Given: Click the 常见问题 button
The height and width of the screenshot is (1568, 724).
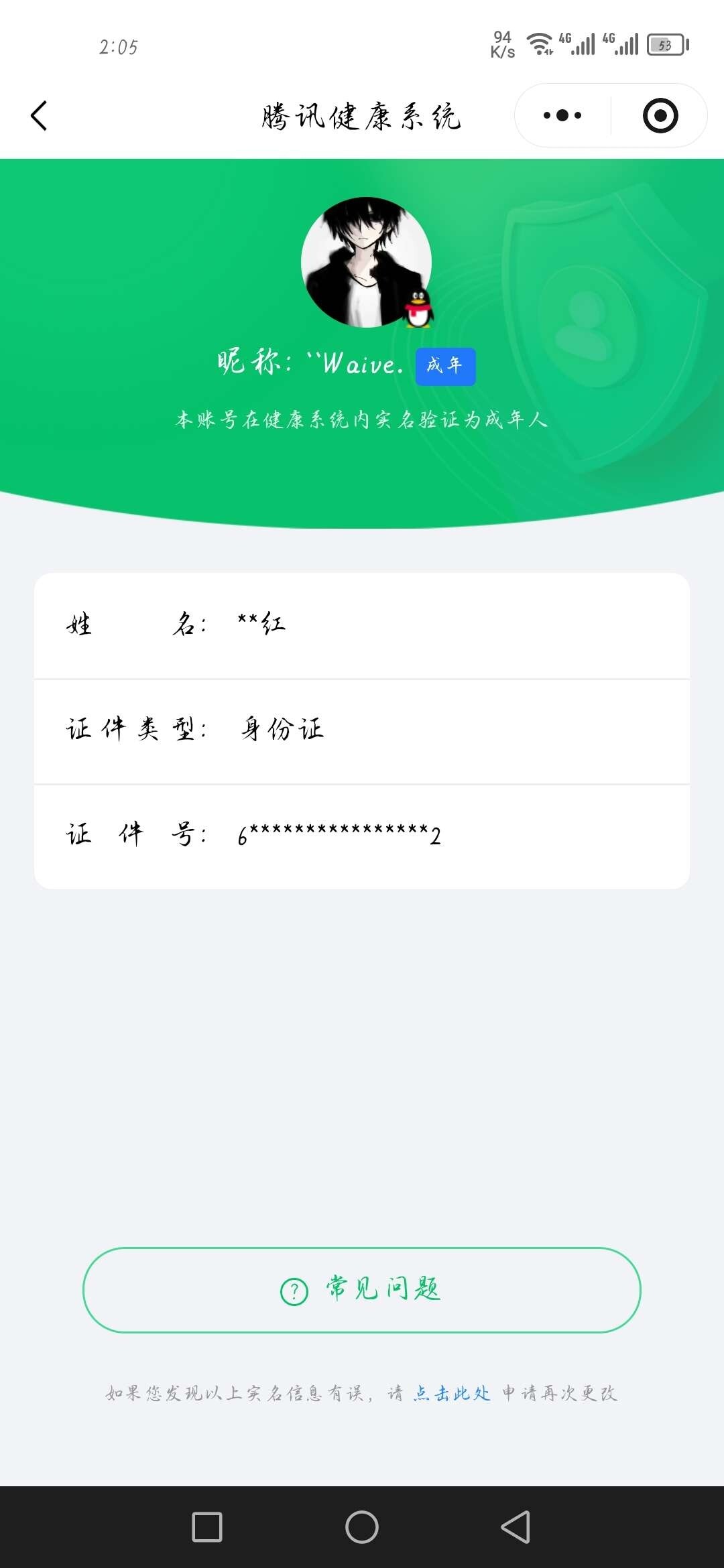Looking at the screenshot, I should tap(362, 1290).
